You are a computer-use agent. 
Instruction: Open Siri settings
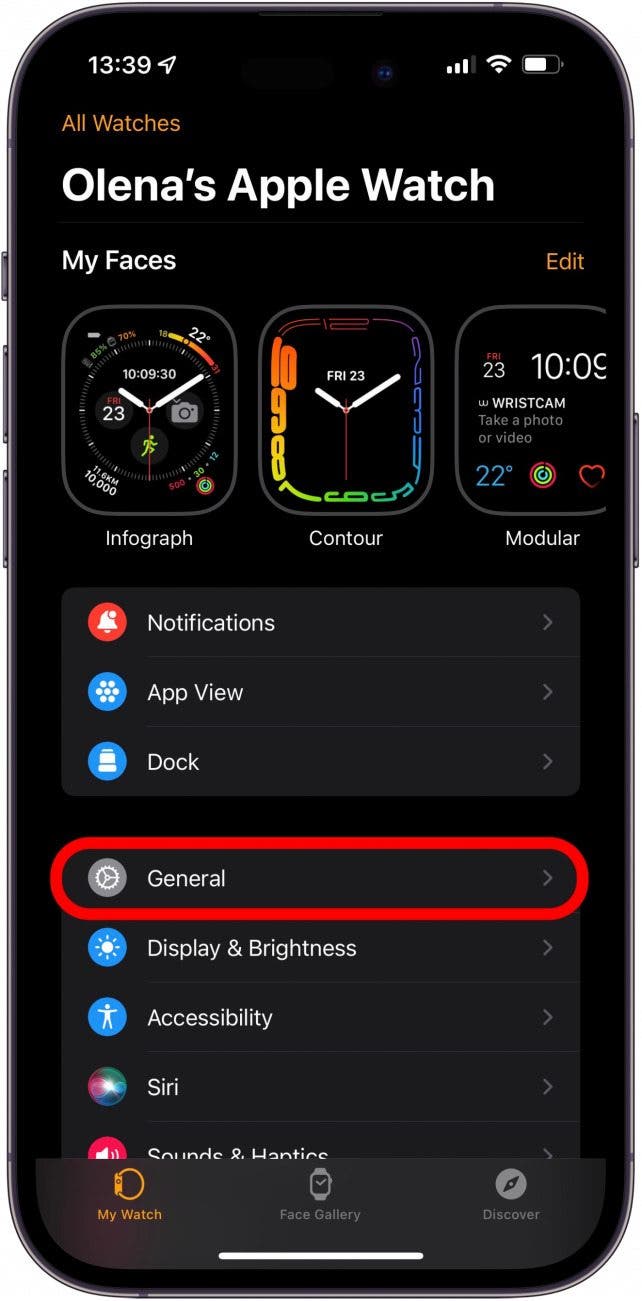[320, 1087]
